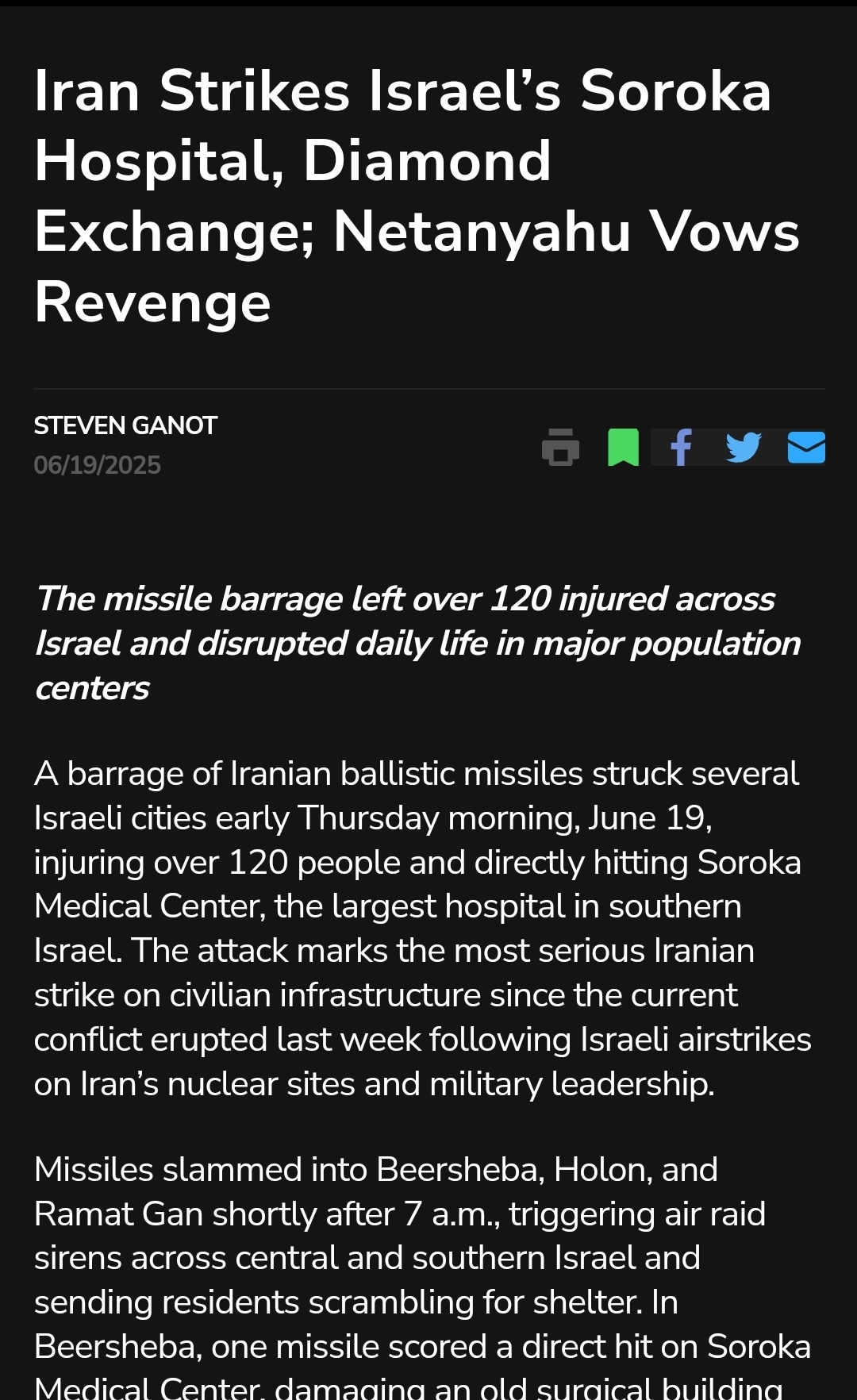Bookmark the Soroka Hospital article
The image size is (857, 1400).
[x=623, y=447]
